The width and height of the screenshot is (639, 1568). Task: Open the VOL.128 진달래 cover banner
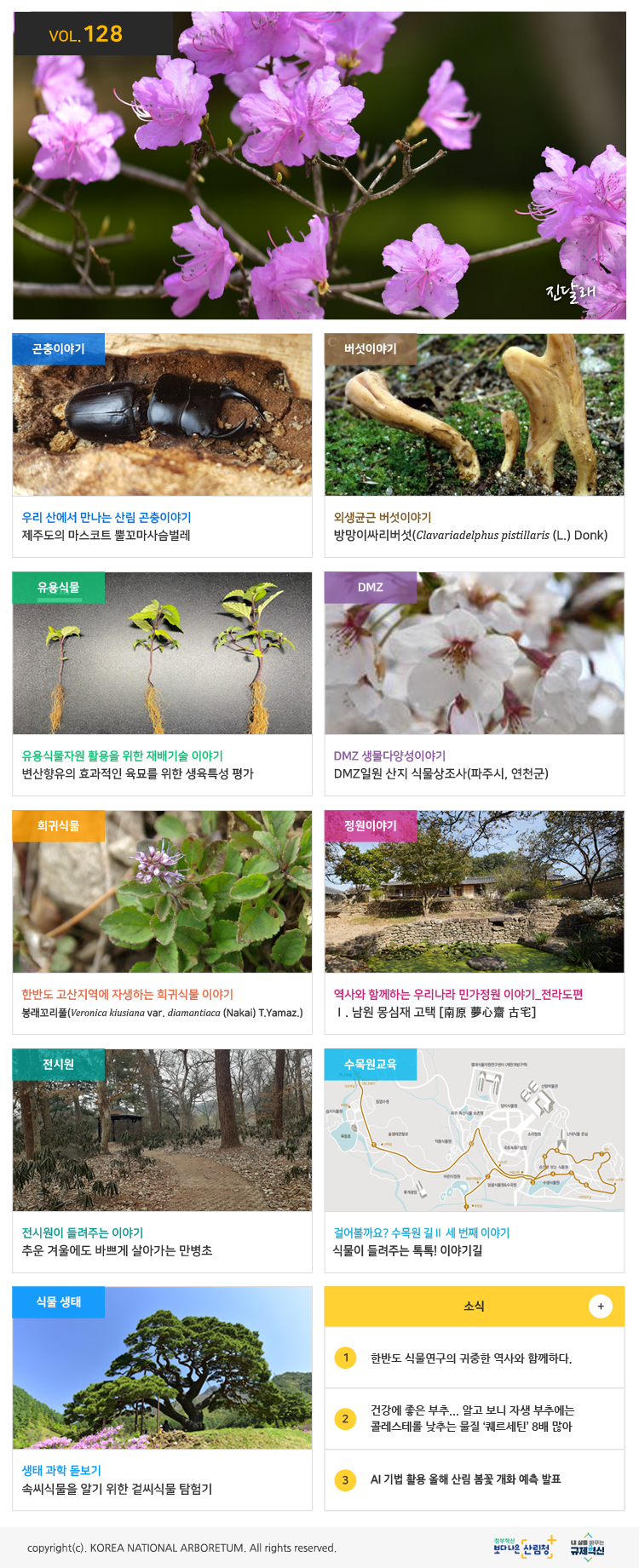319,166
